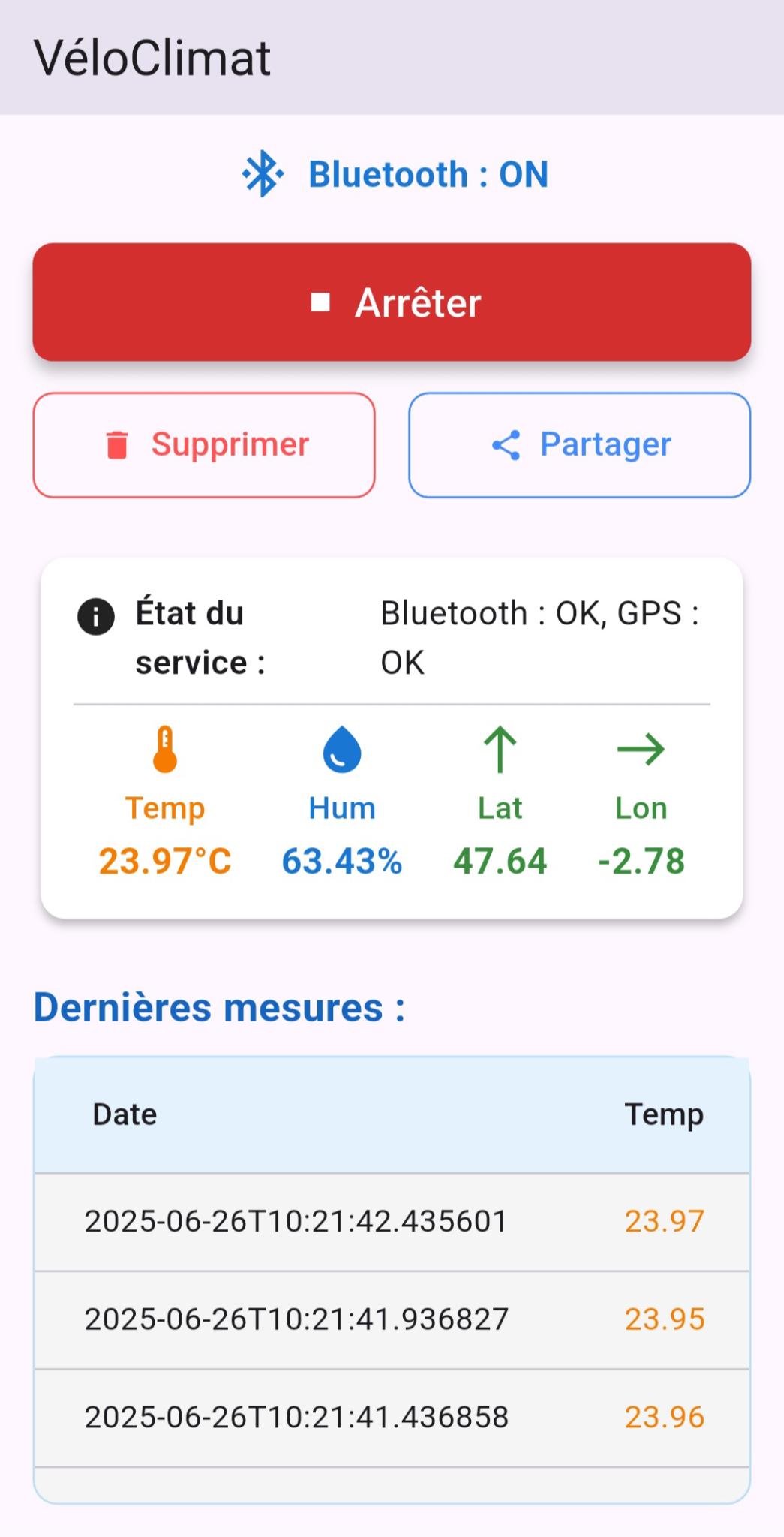Share measurements via the Partager button

tap(579, 445)
